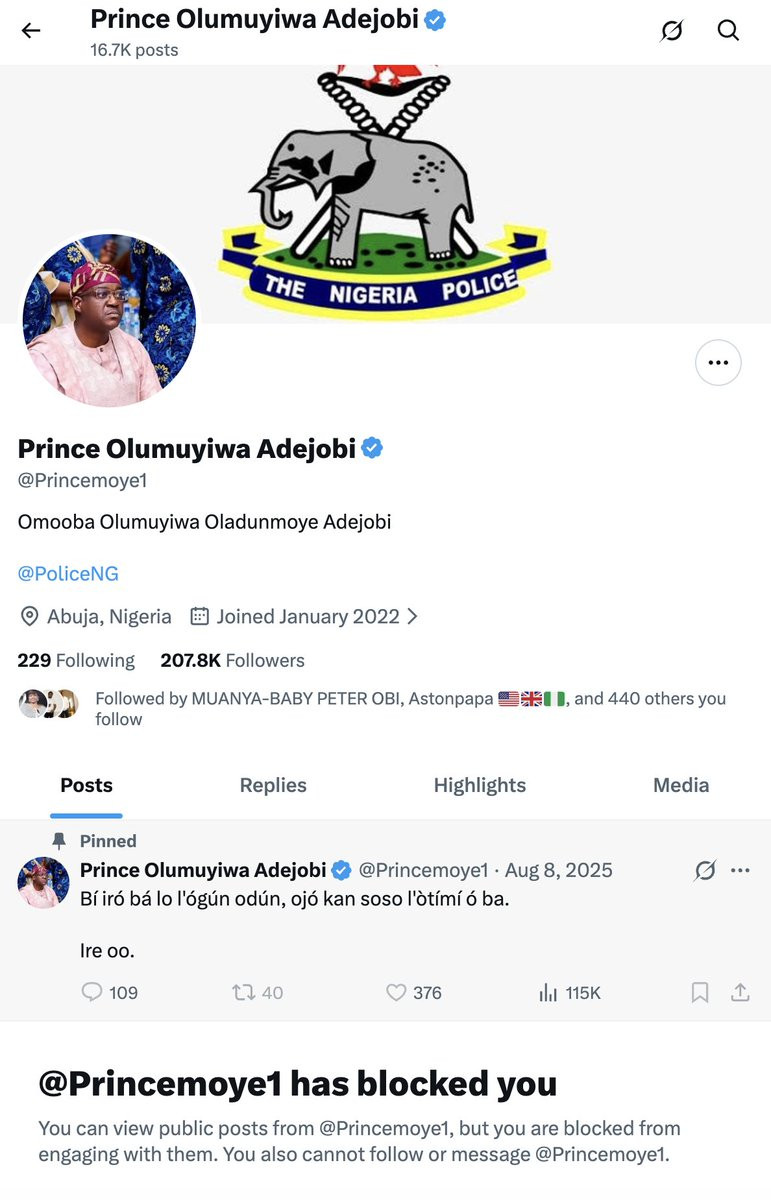Expand the Joined January 2022 details
Image resolution: width=771 pixels, height=1200 pixels.
tap(304, 616)
